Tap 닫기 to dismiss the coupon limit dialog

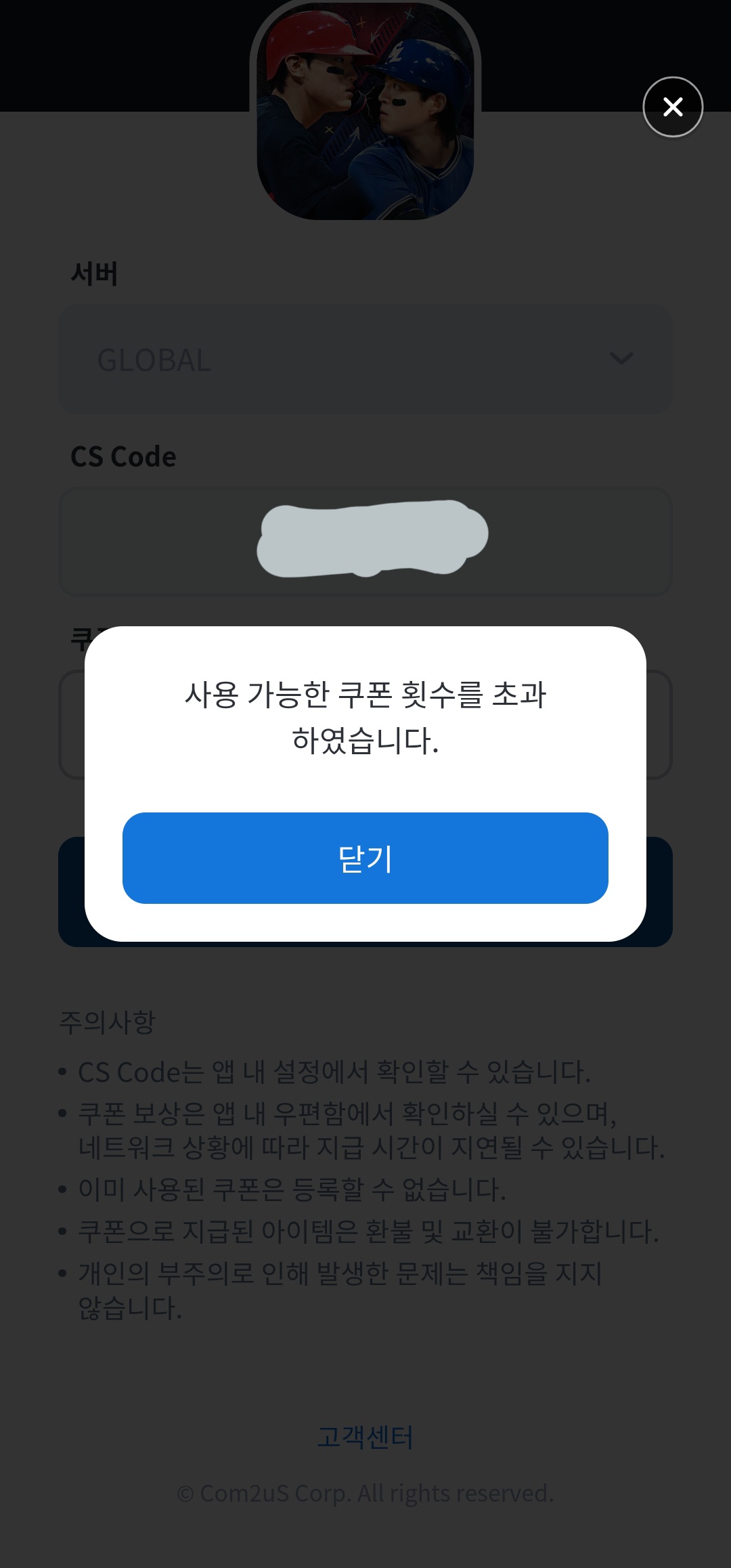tap(365, 858)
